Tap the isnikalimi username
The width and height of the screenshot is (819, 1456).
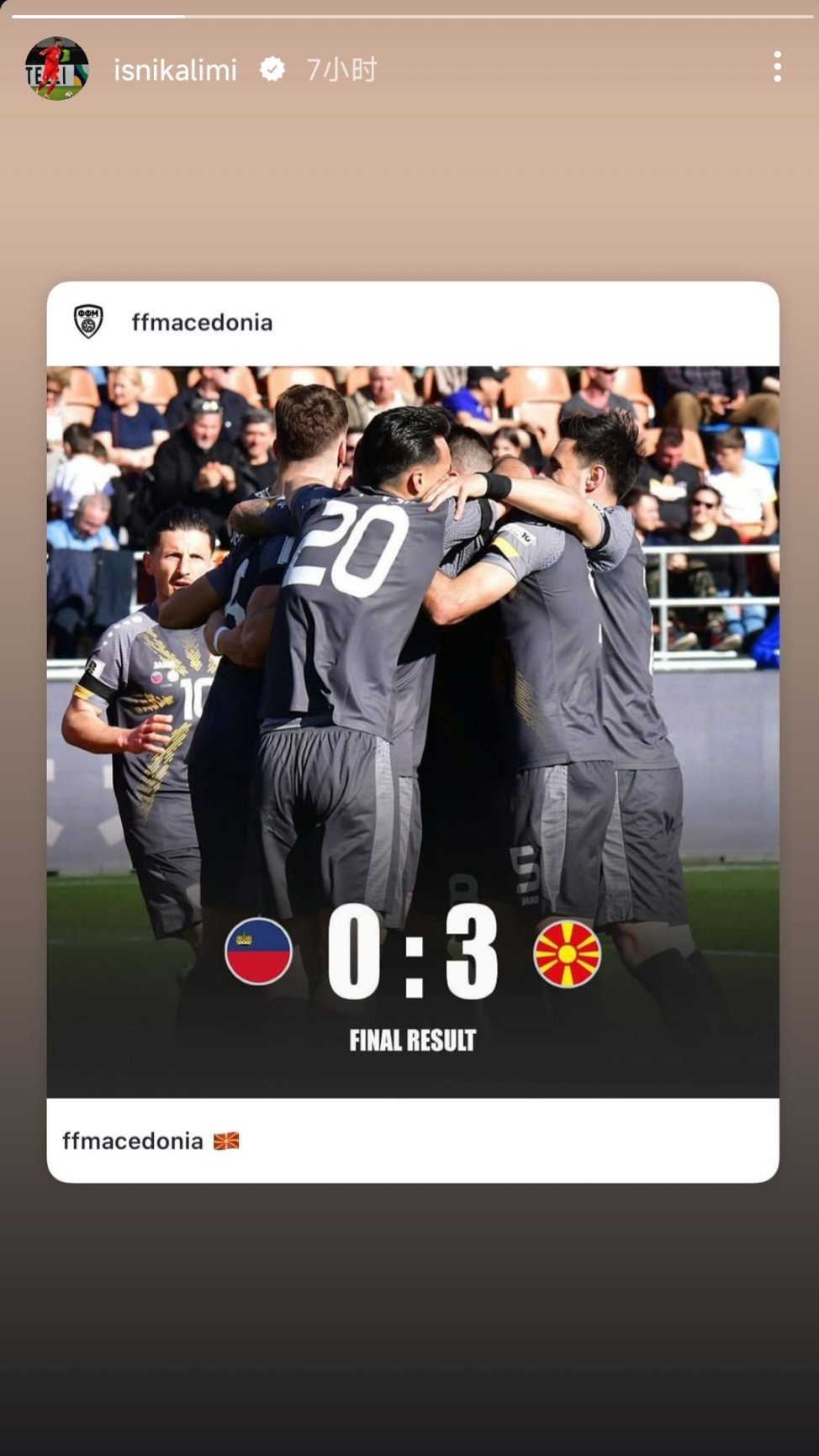coord(175,70)
